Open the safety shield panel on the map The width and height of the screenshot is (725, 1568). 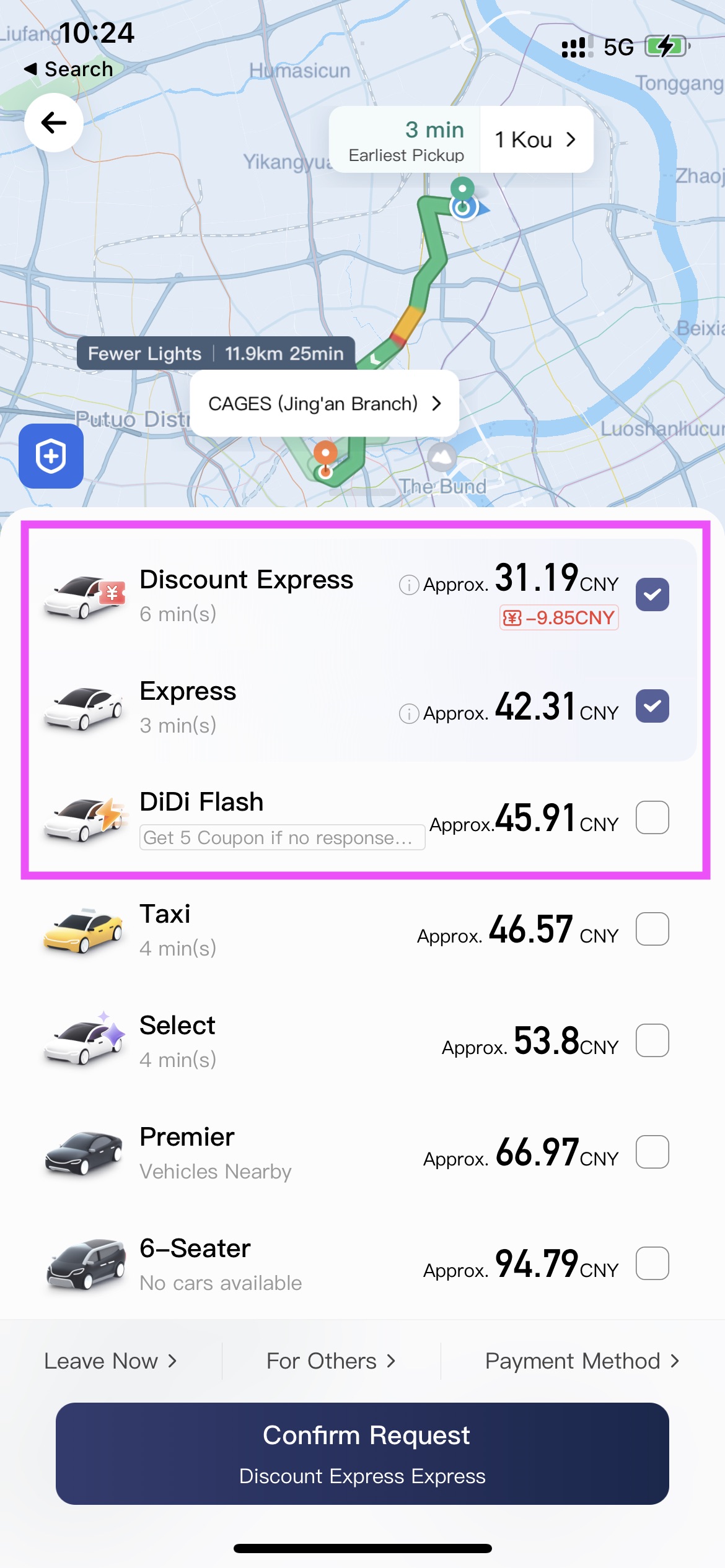51,456
